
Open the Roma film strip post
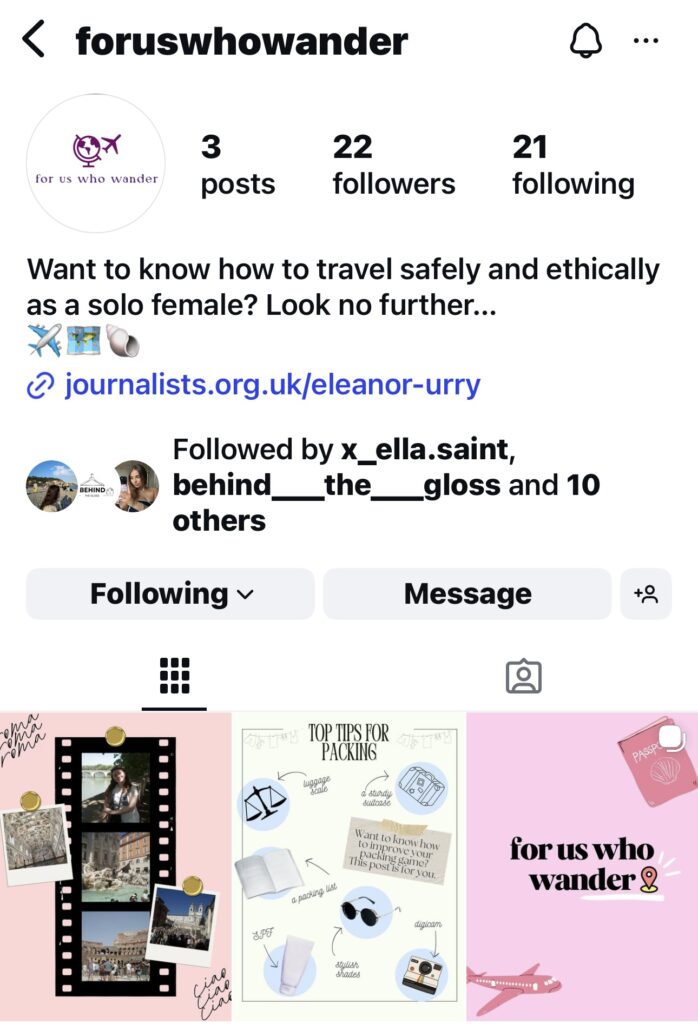115,866
